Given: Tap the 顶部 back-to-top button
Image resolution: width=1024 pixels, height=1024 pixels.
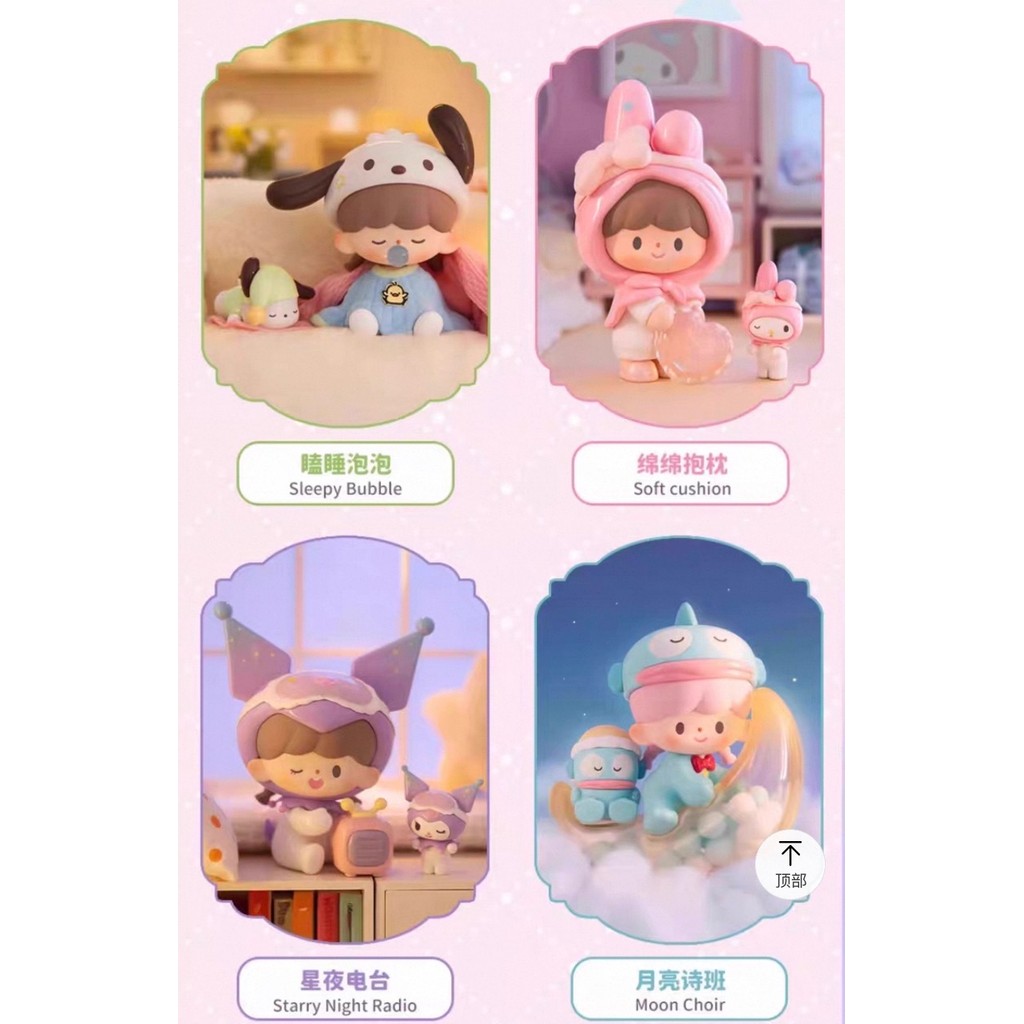Looking at the screenshot, I should 790,865.
